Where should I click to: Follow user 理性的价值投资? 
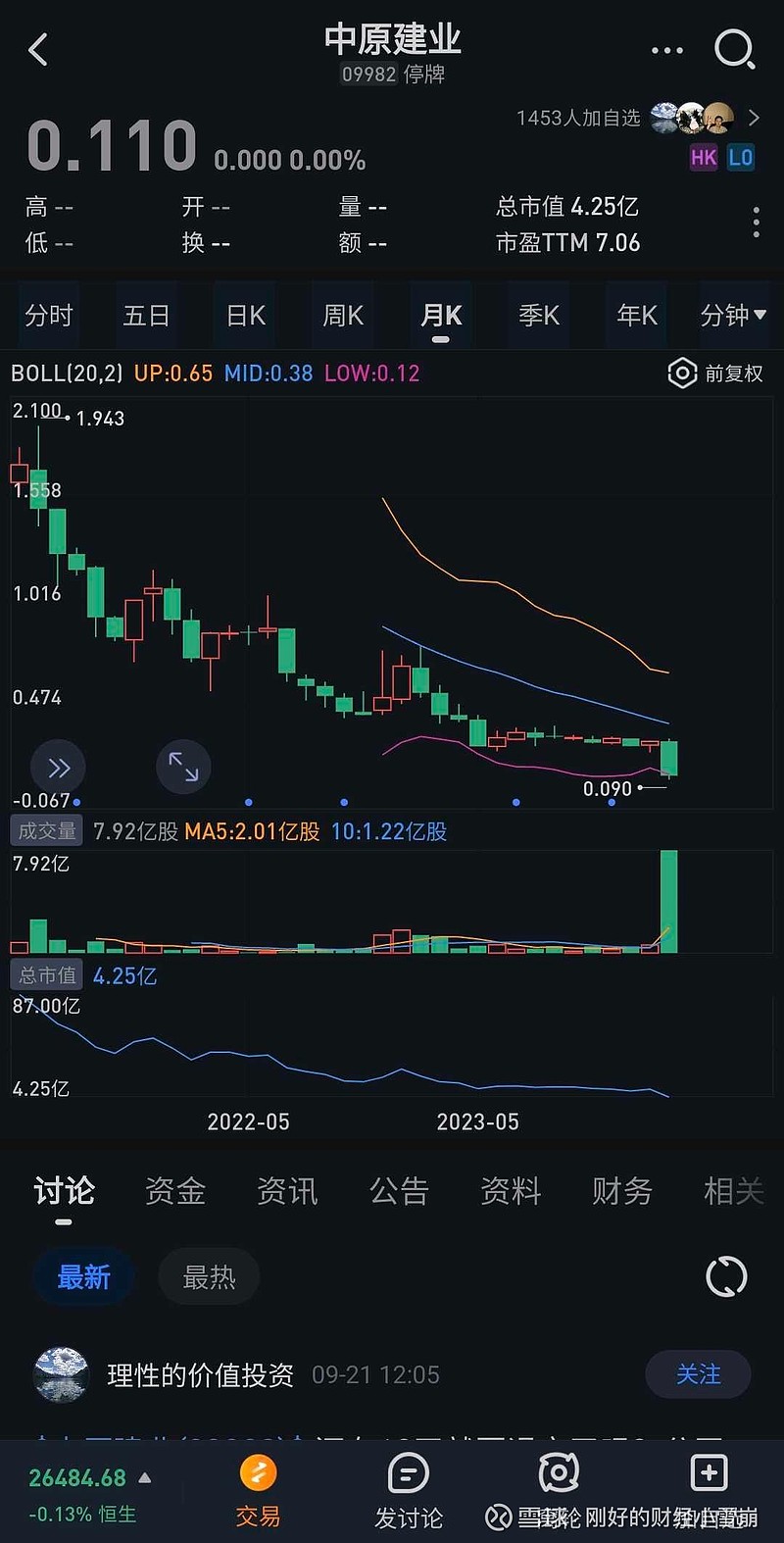[x=699, y=1374]
